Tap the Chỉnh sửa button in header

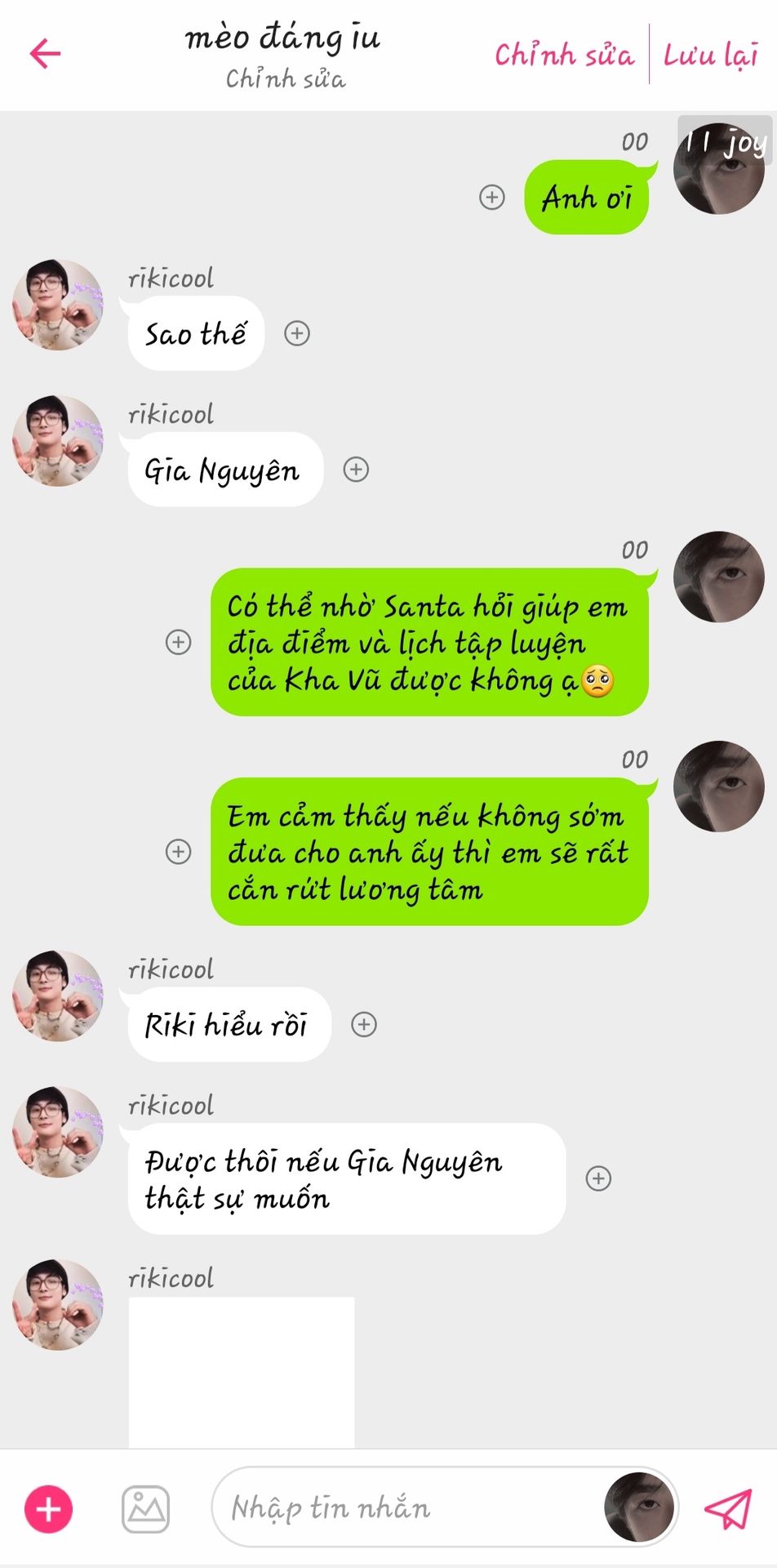pos(564,55)
